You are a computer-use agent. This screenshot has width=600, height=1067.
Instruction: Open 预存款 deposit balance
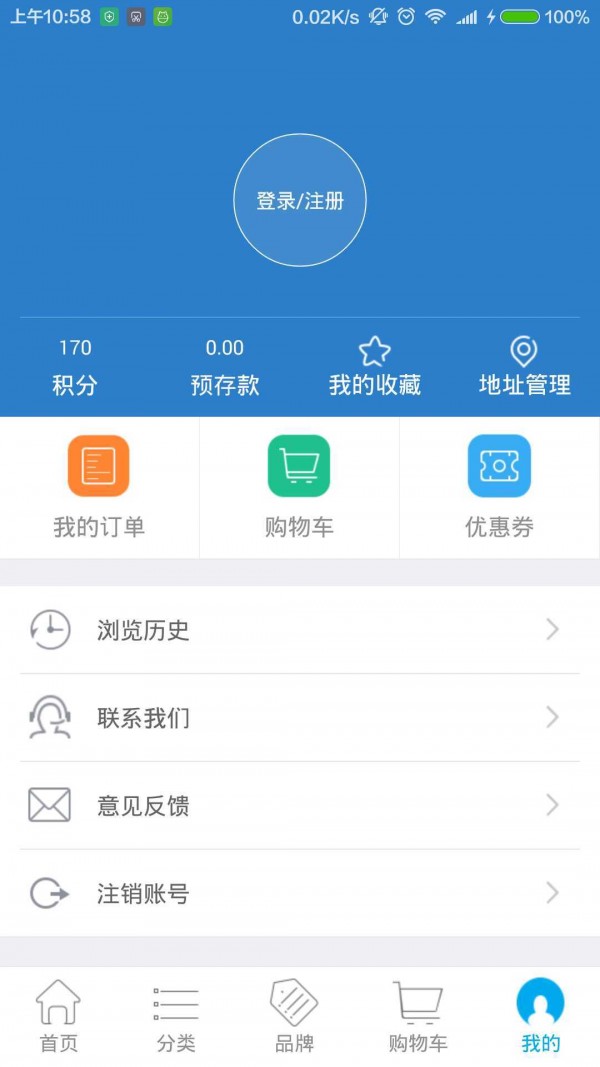[225, 367]
